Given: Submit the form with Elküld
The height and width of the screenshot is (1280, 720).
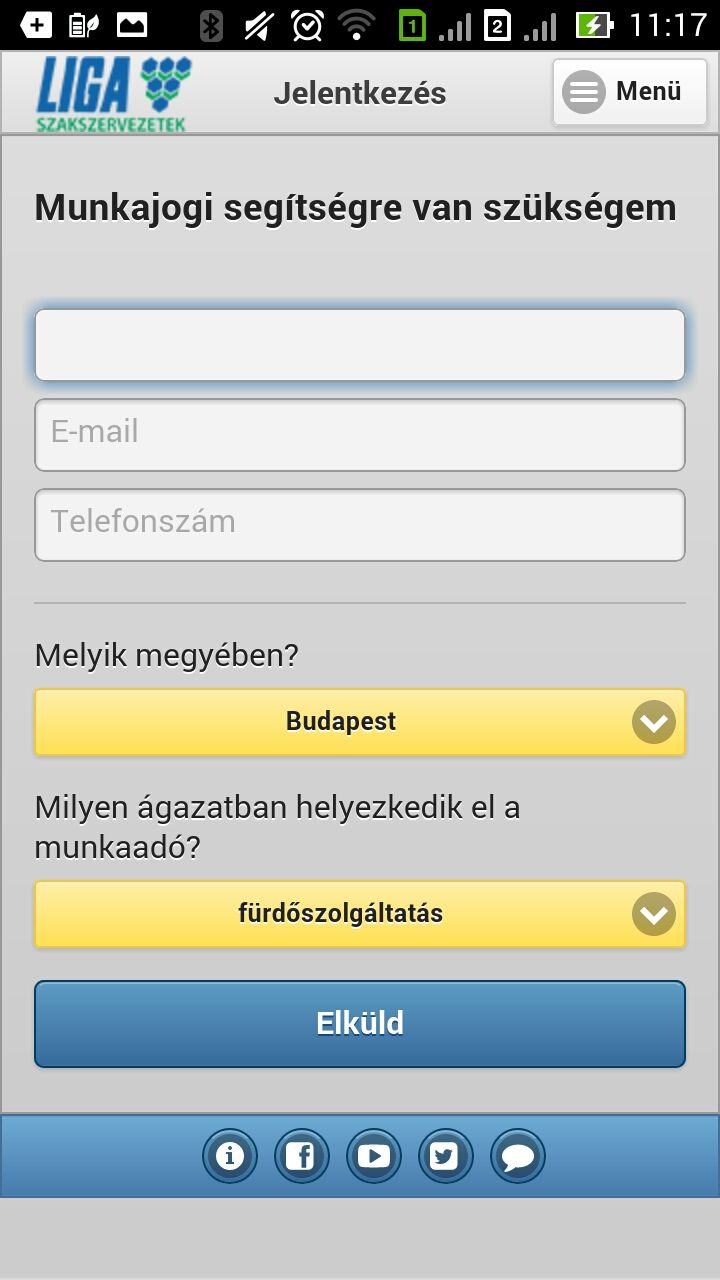Looking at the screenshot, I should tap(360, 1024).
